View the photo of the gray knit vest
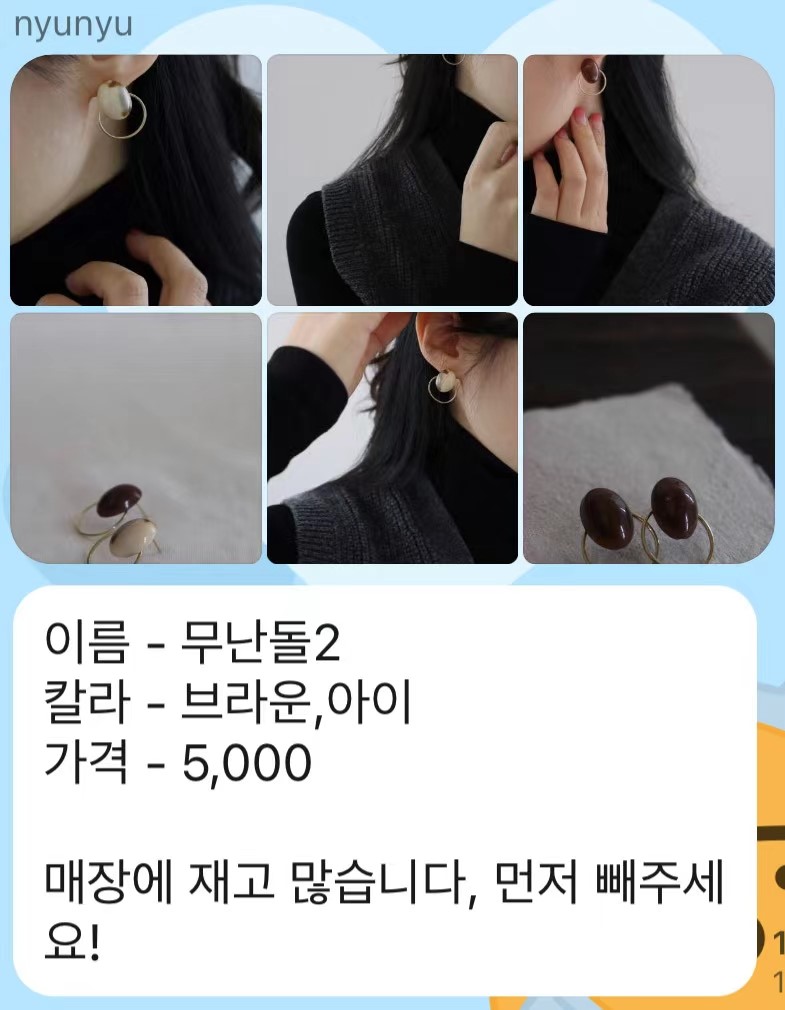The width and height of the screenshot is (785, 1010). tap(392, 180)
